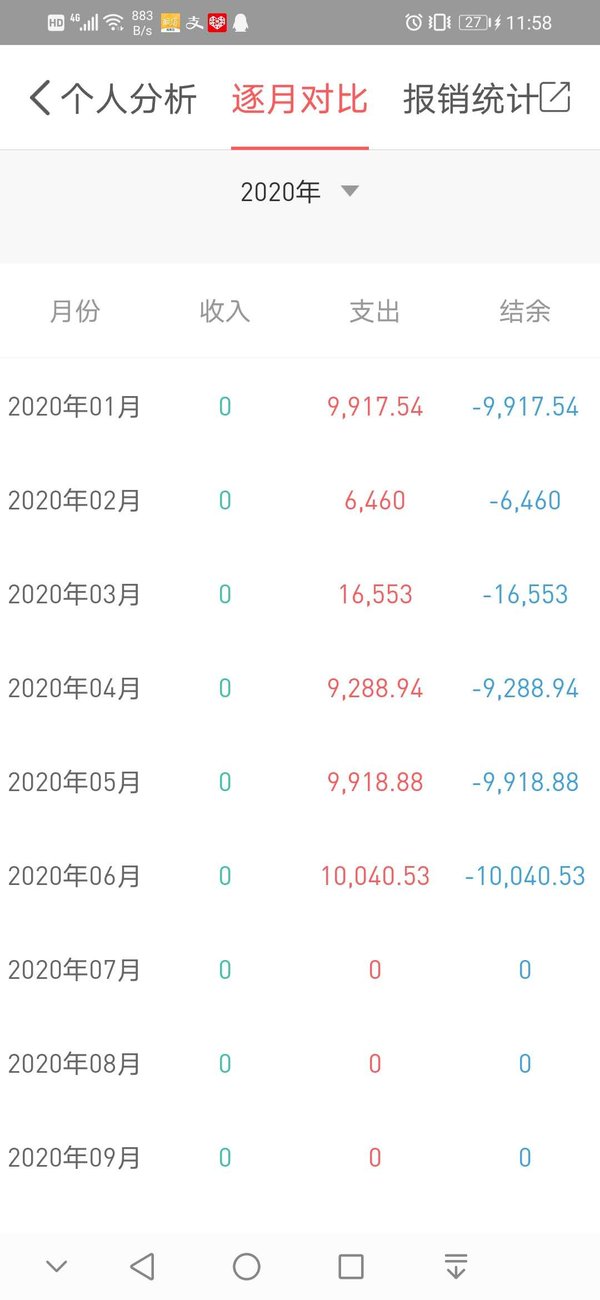Go back using the top-left arrow
Viewport: 600px width, 1300px height.
[x=40, y=99]
